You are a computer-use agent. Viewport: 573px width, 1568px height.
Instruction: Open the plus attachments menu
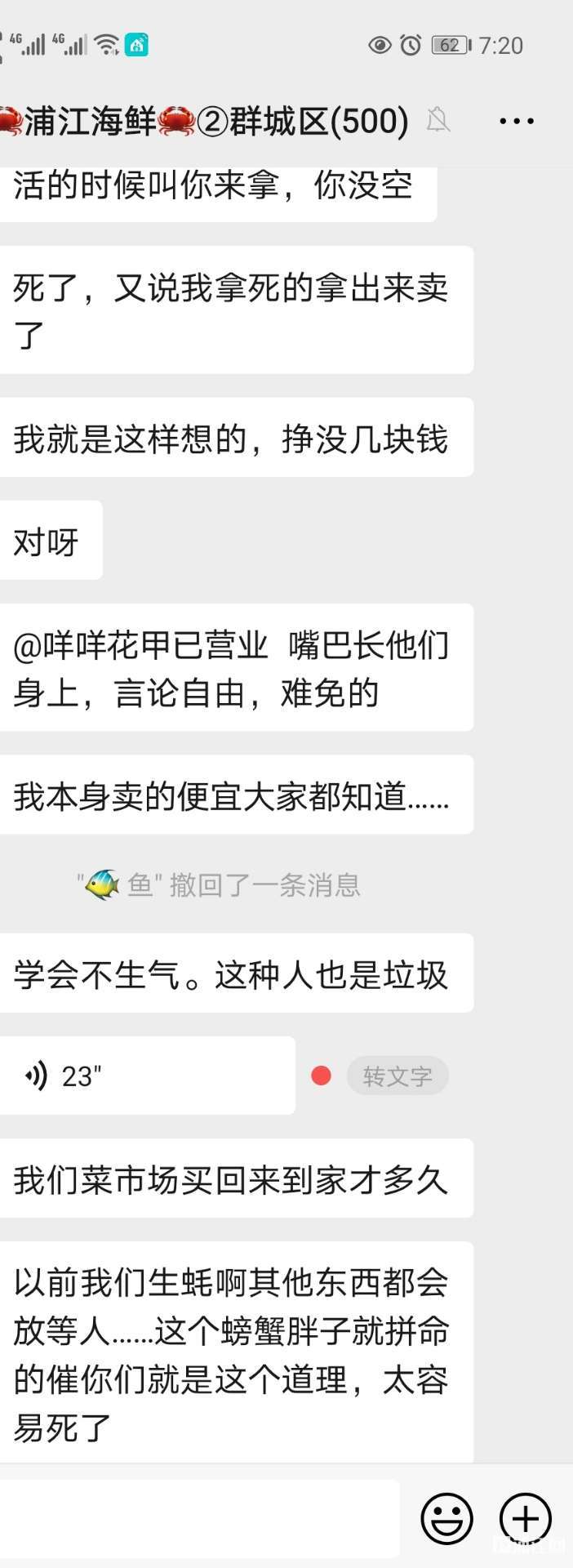(x=526, y=1518)
